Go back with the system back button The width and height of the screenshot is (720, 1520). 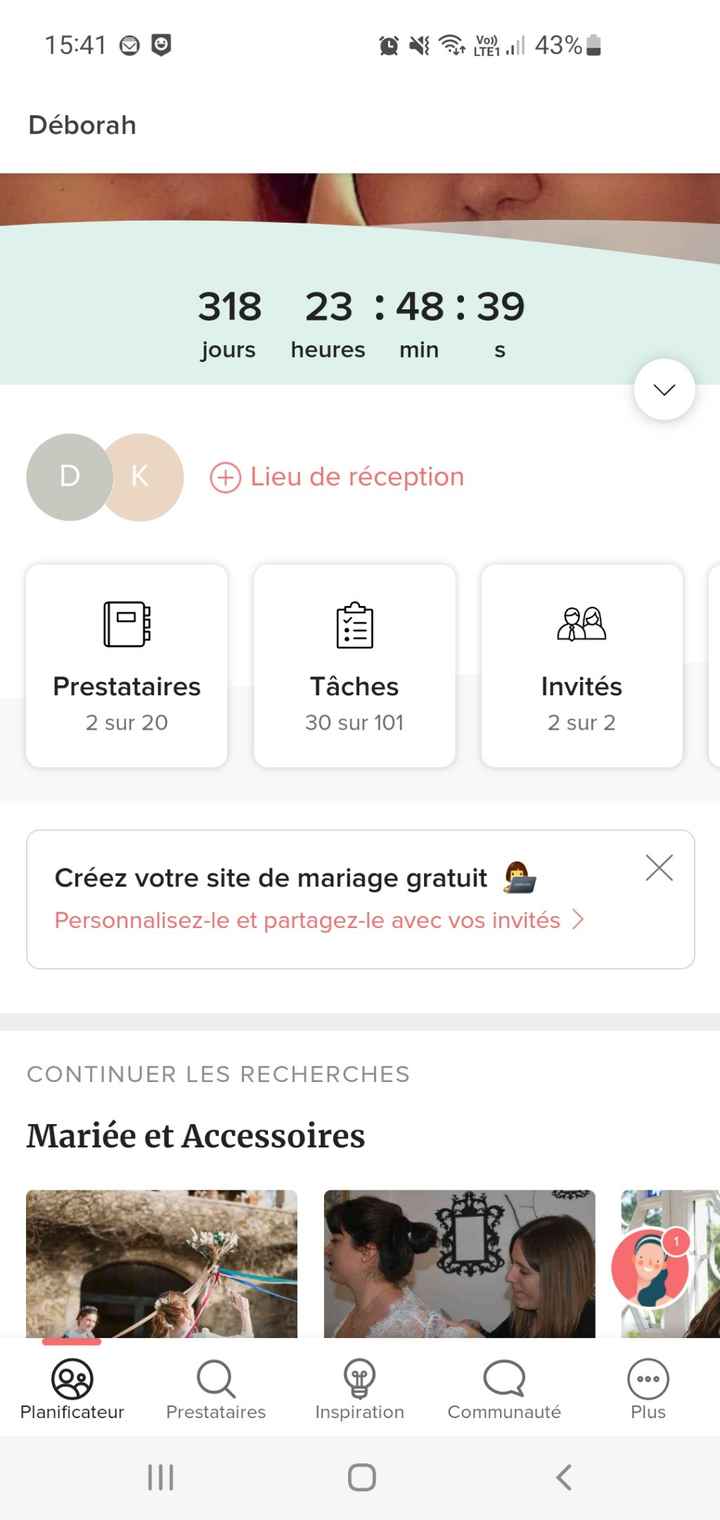pos(563,1477)
